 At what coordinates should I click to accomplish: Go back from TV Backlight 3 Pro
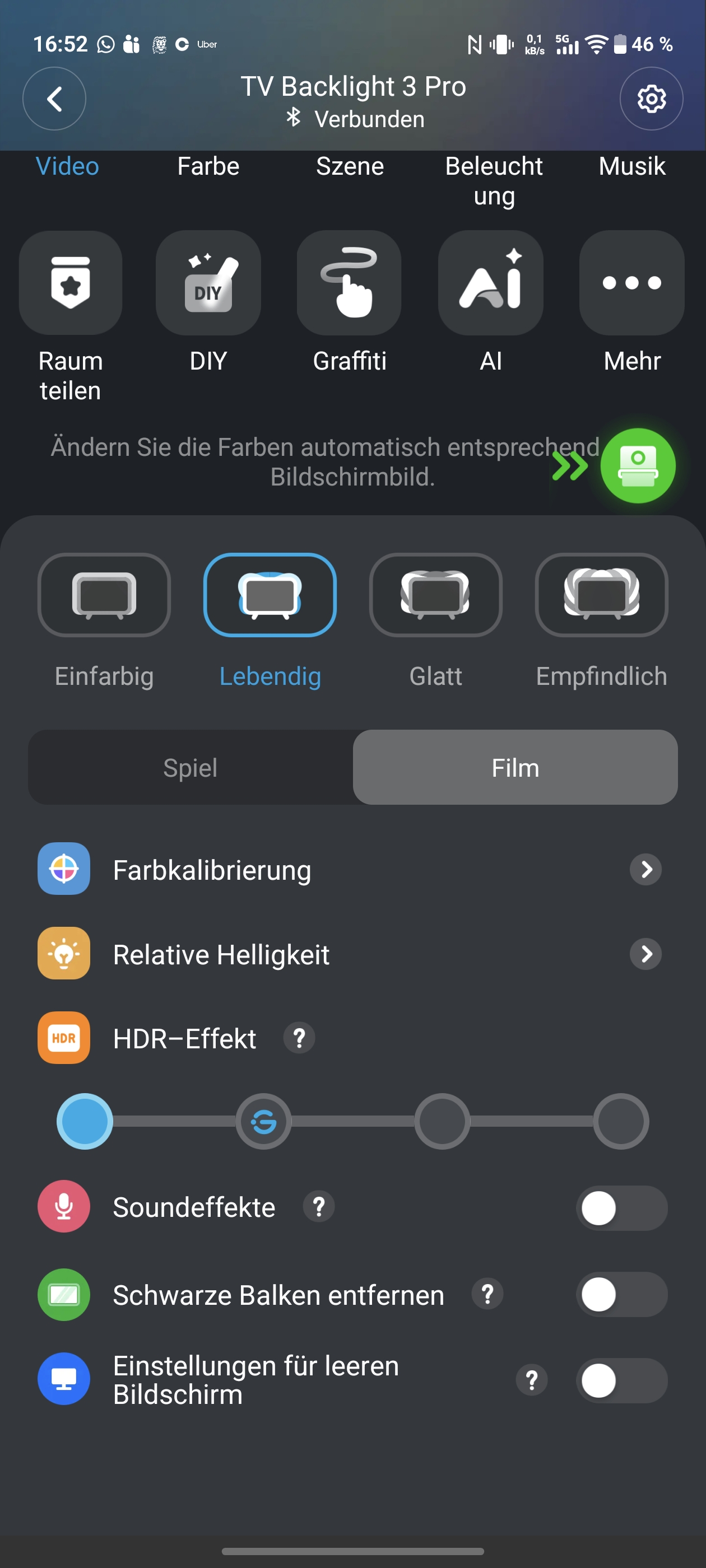54,99
